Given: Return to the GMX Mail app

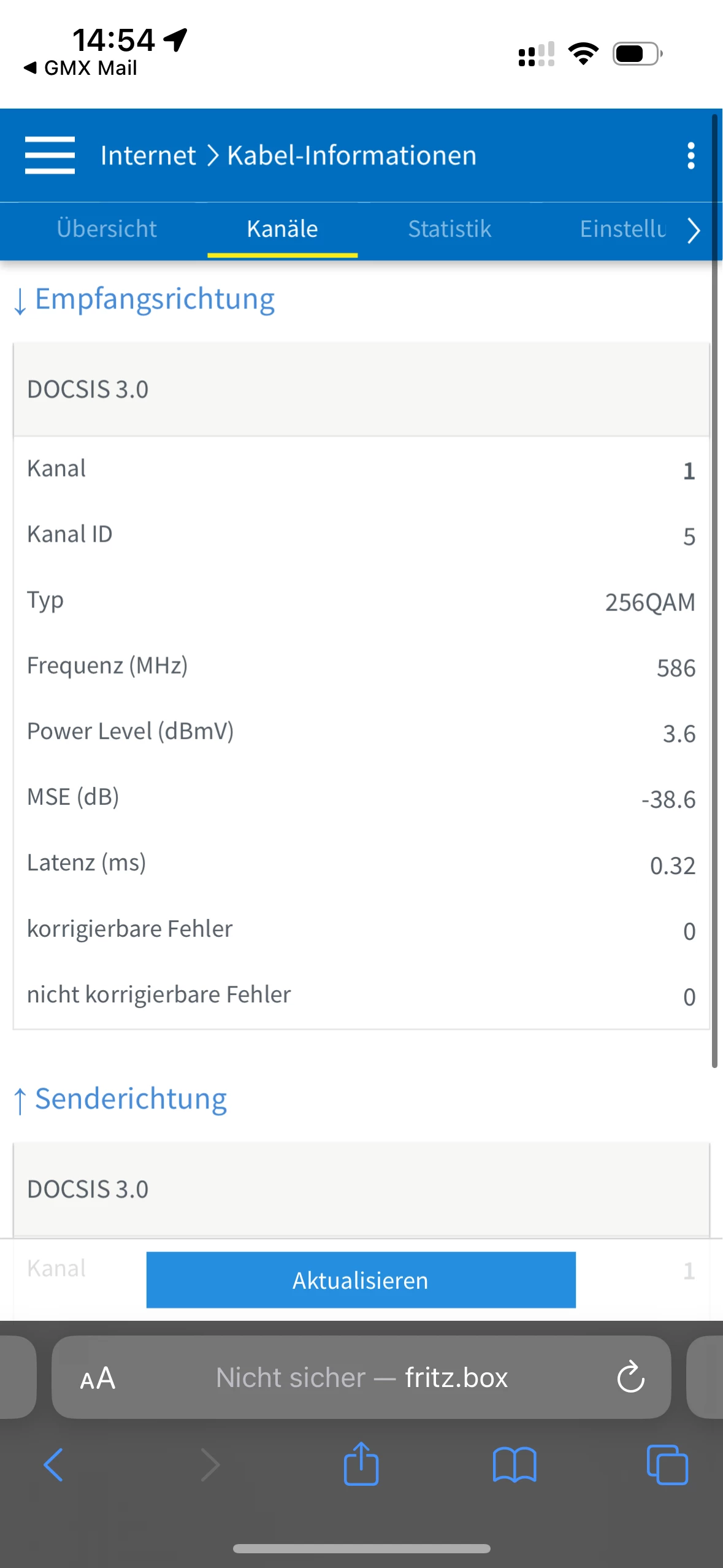Looking at the screenshot, I should pyautogui.click(x=80, y=67).
